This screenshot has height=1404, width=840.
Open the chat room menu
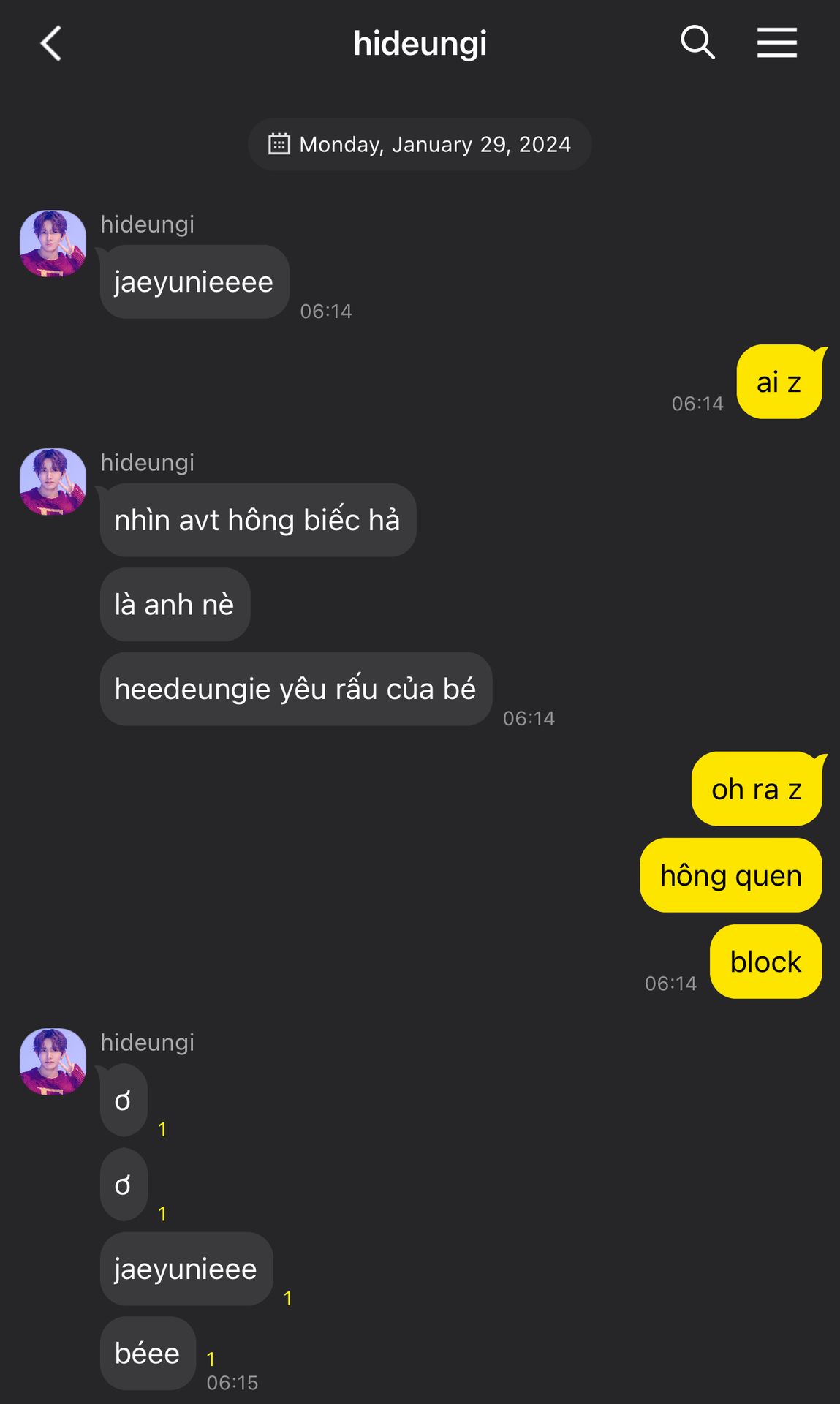tap(776, 42)
